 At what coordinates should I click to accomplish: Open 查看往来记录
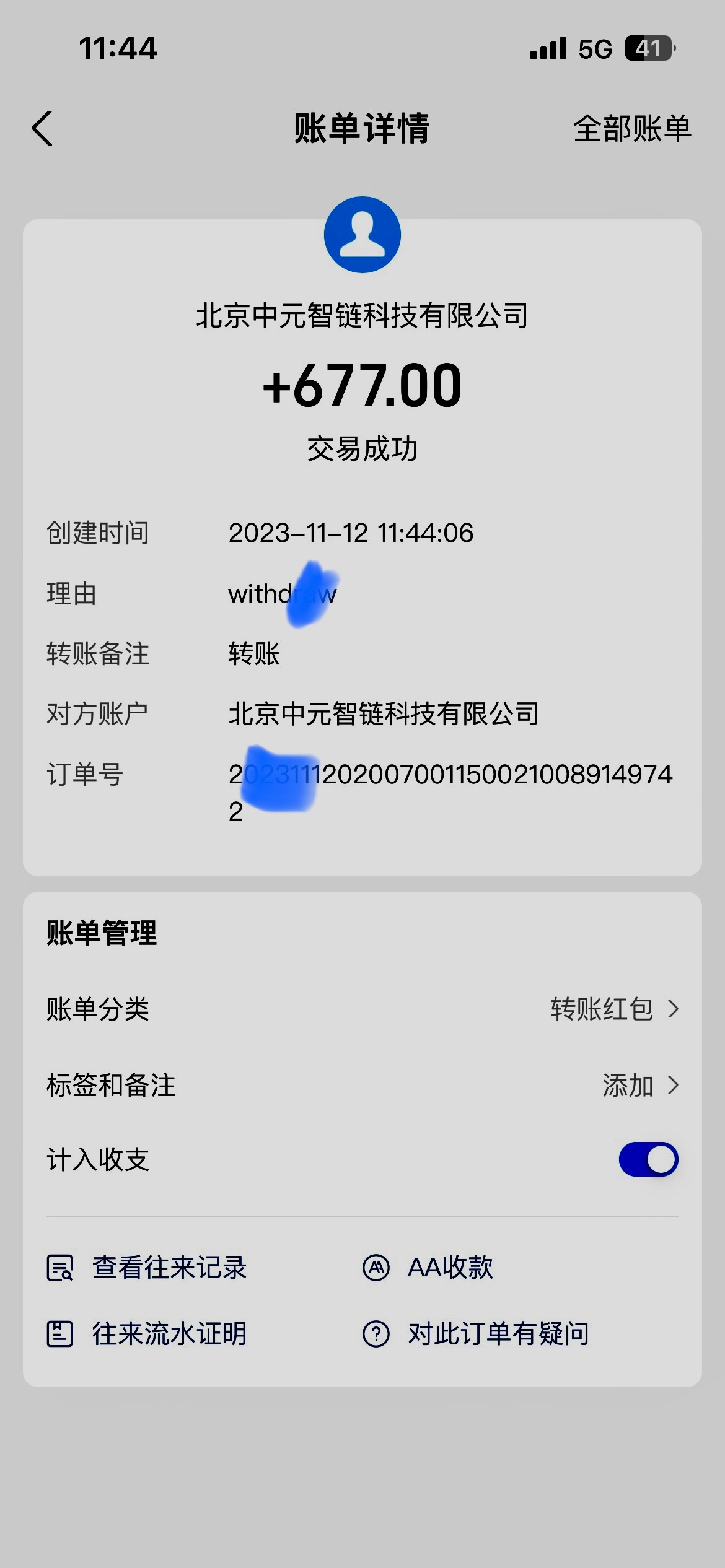coord(147,1267)
